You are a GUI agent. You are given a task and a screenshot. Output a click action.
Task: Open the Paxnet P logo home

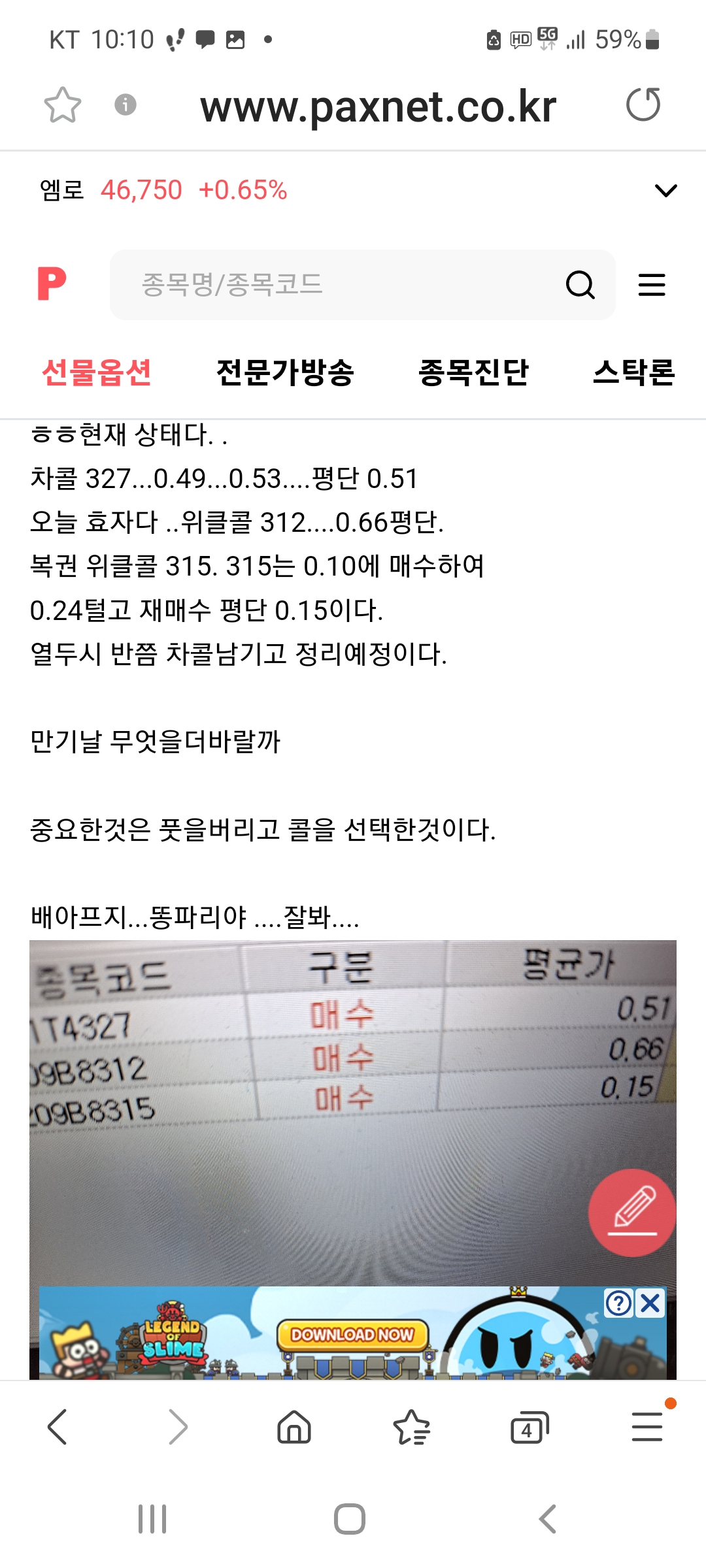[x=52, y=284]
